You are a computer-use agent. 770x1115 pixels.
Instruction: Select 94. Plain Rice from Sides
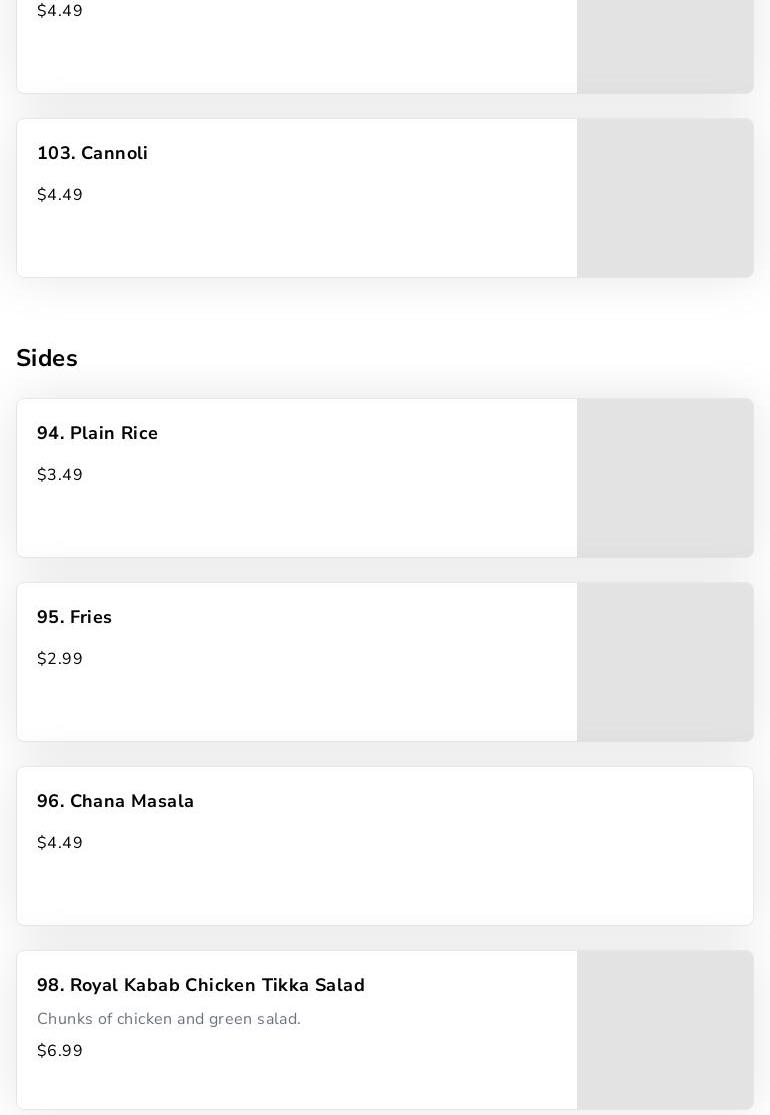(x=296, y=478)
